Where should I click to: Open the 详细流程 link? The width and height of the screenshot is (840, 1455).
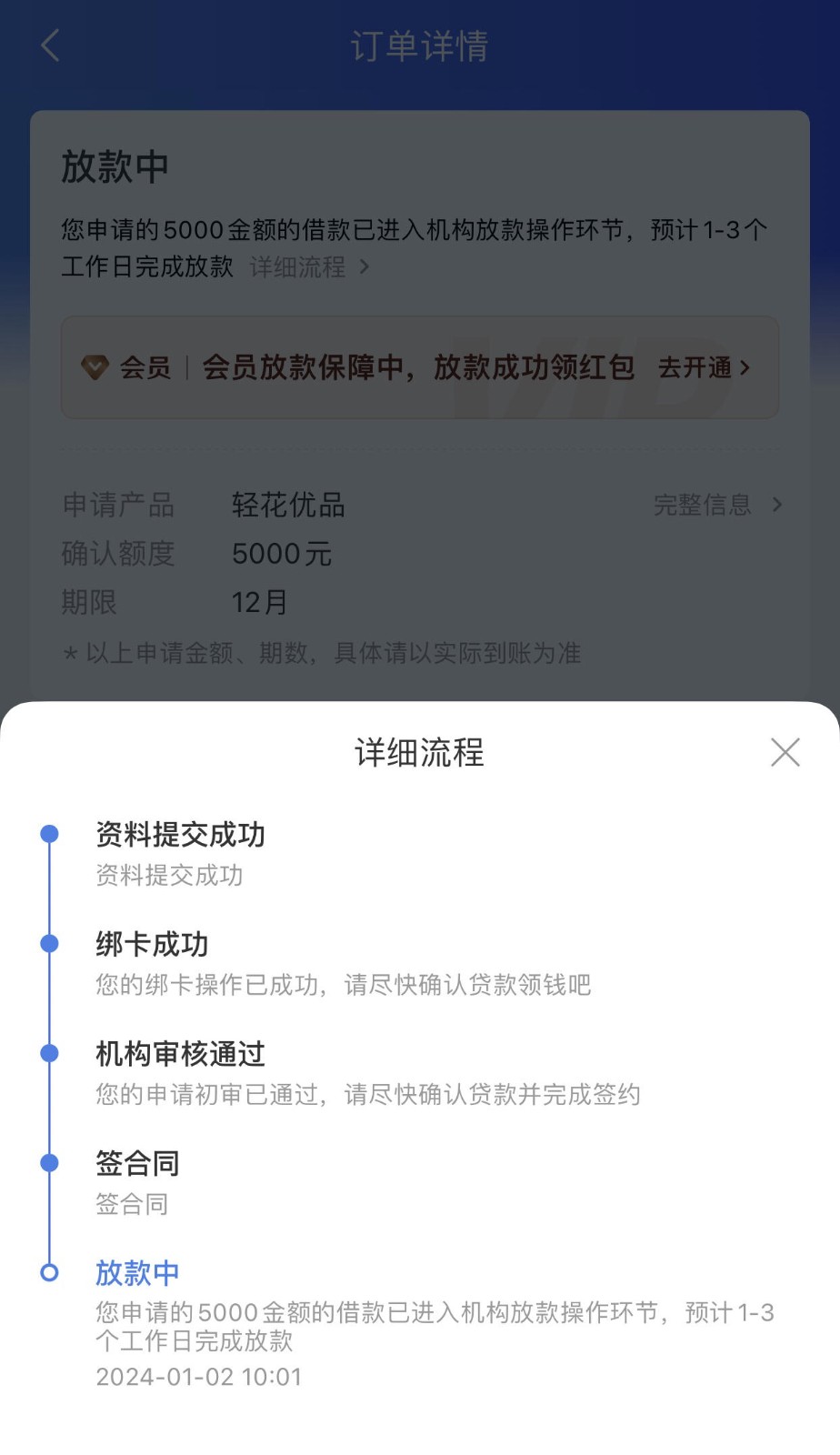point(309,266)
